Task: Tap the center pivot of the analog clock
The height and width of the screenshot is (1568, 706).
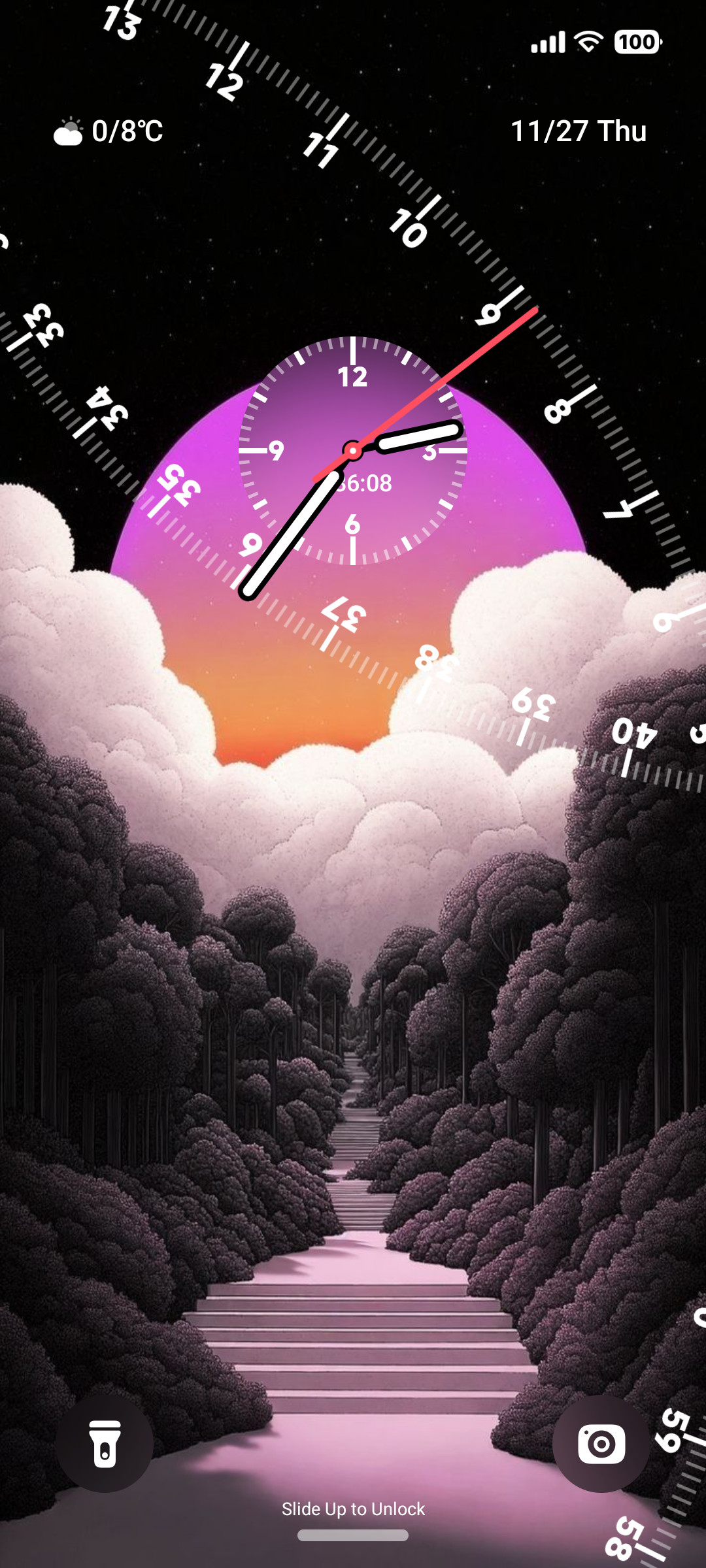Action: (x=353, y=451)
